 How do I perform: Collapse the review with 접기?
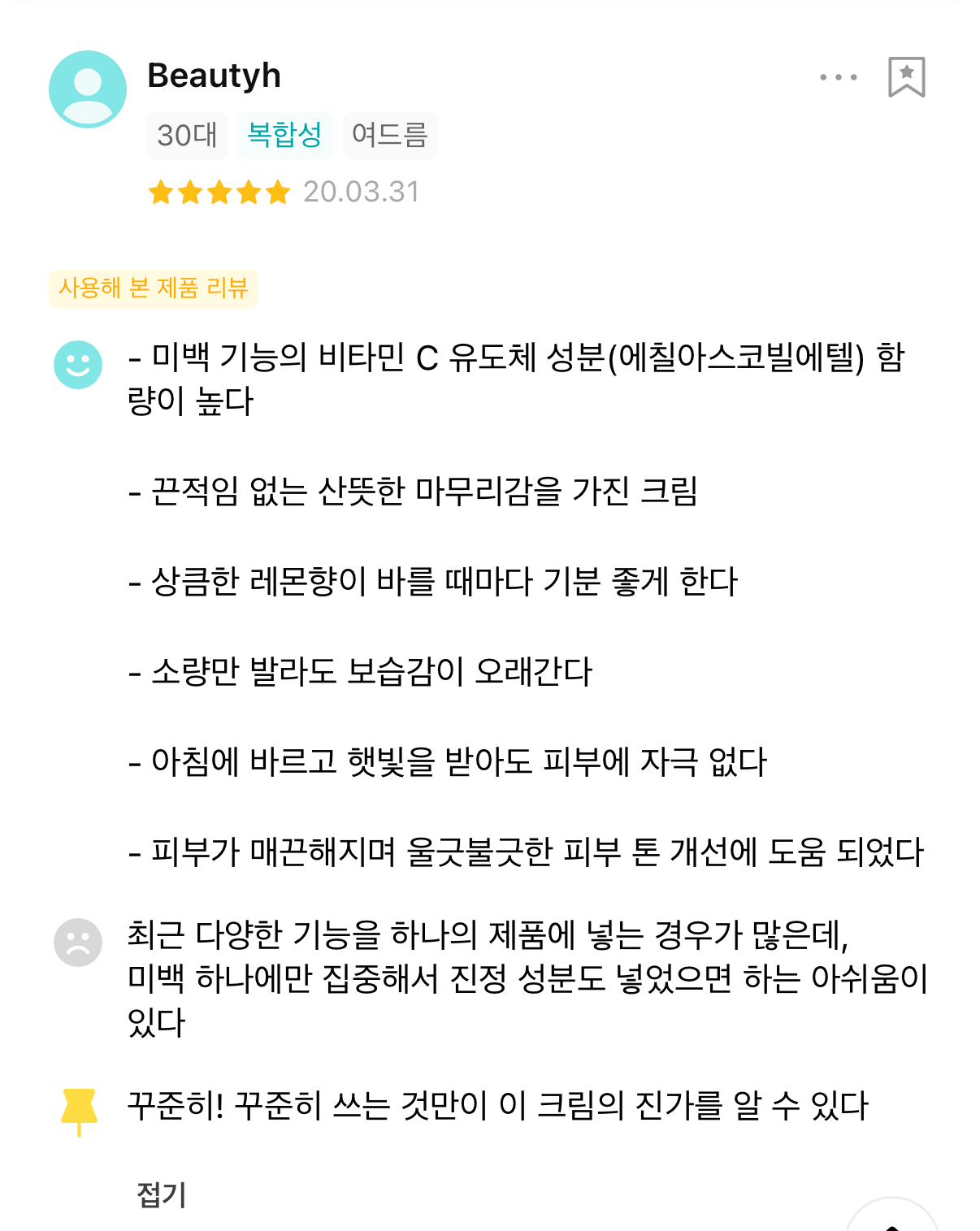162,1194
